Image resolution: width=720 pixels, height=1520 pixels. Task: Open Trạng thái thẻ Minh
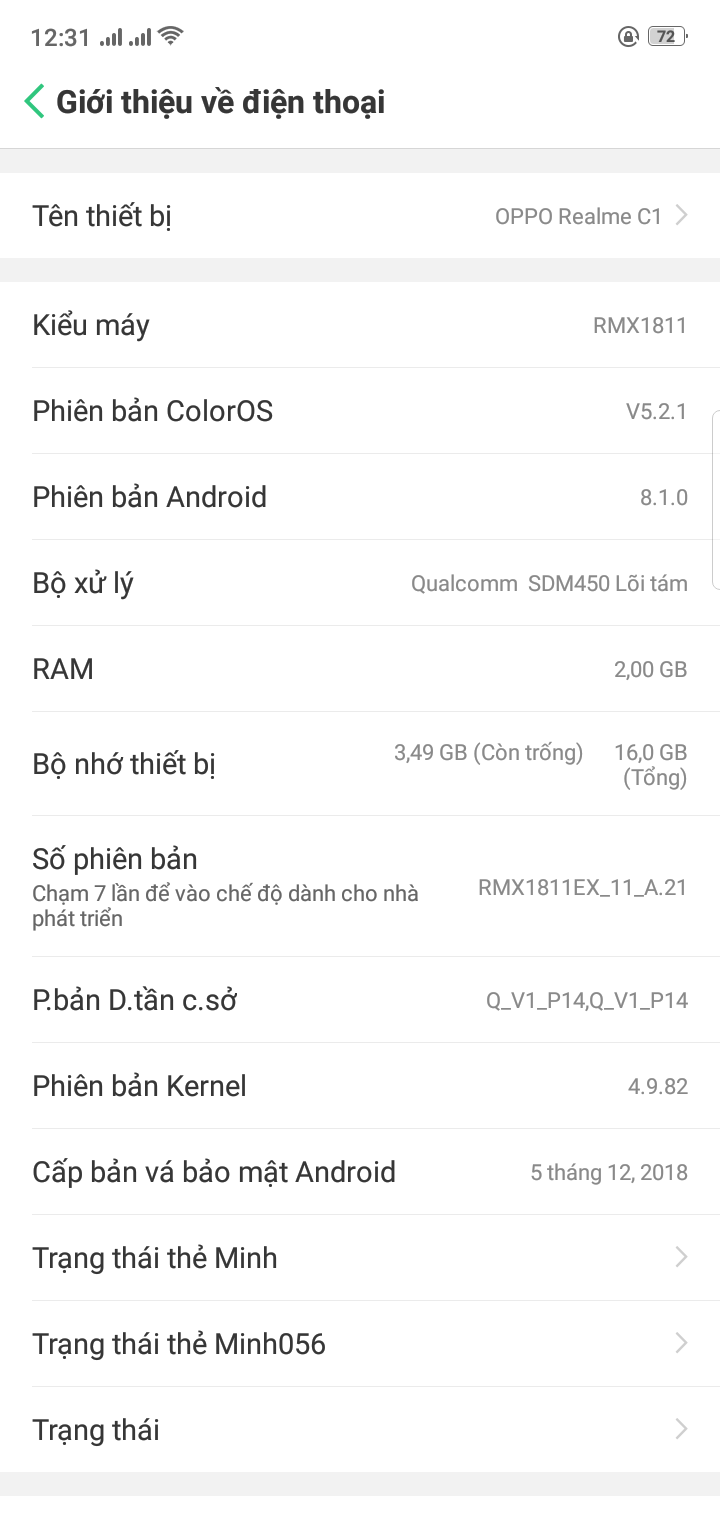tap(360, 1258)
